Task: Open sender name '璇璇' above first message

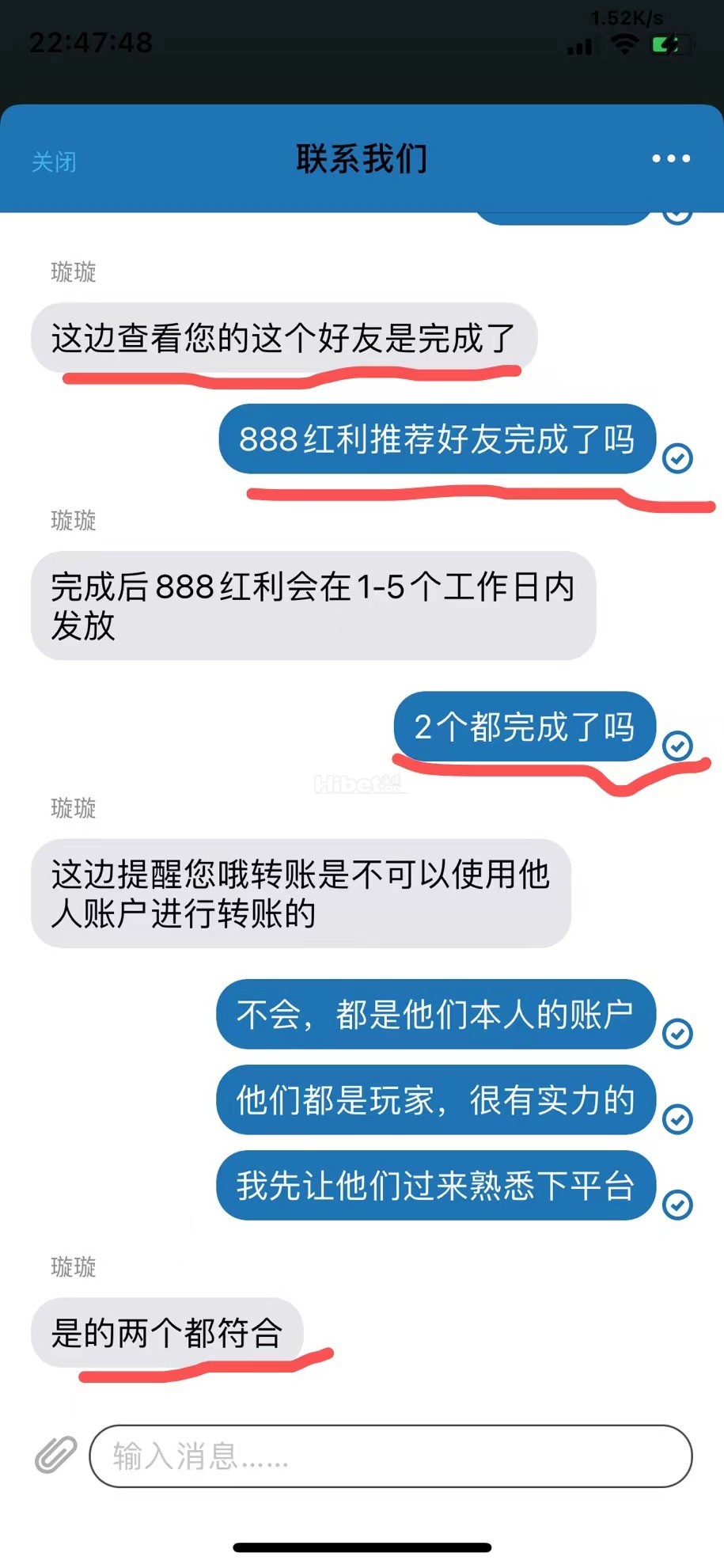Action: point(74,271)
